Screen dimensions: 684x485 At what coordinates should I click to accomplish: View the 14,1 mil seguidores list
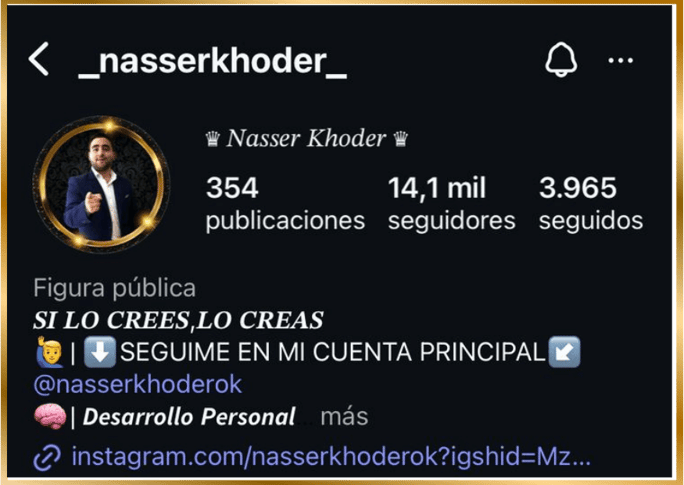pos(451,203)
